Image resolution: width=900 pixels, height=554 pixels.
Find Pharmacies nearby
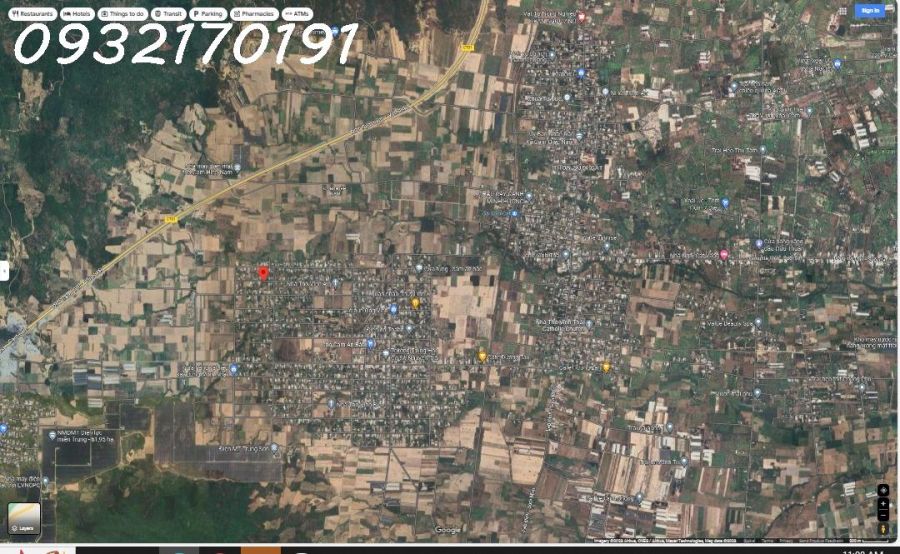pos(254,14)
